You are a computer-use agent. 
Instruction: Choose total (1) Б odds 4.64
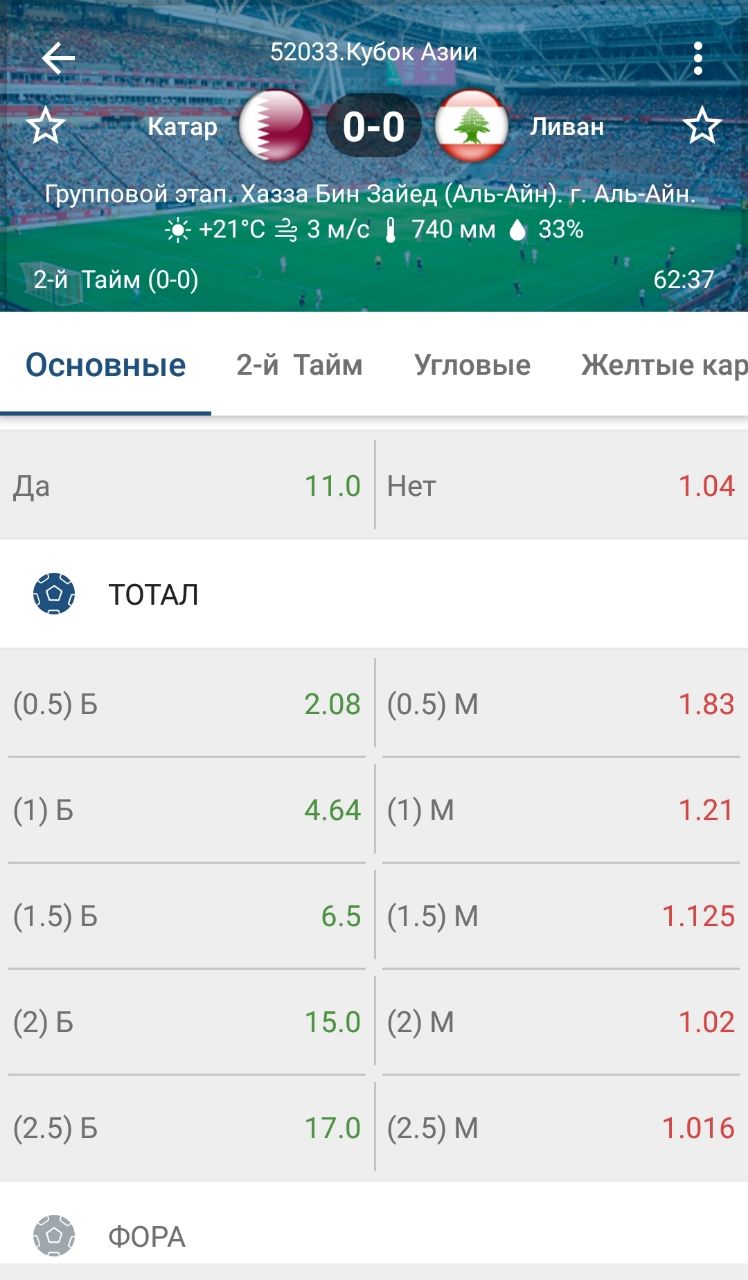click(x=187, y=810)
